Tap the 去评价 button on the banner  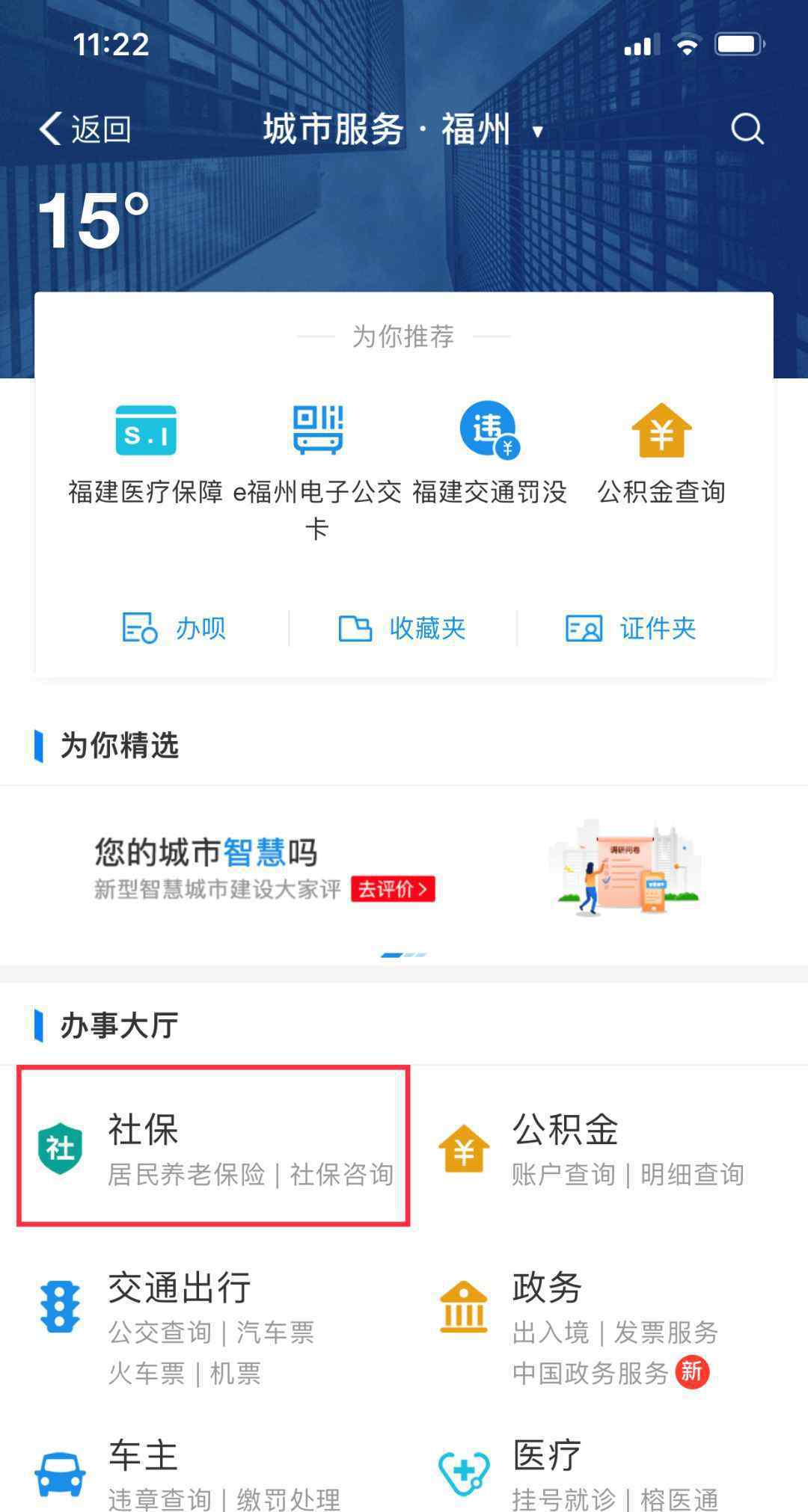point(393,889)
